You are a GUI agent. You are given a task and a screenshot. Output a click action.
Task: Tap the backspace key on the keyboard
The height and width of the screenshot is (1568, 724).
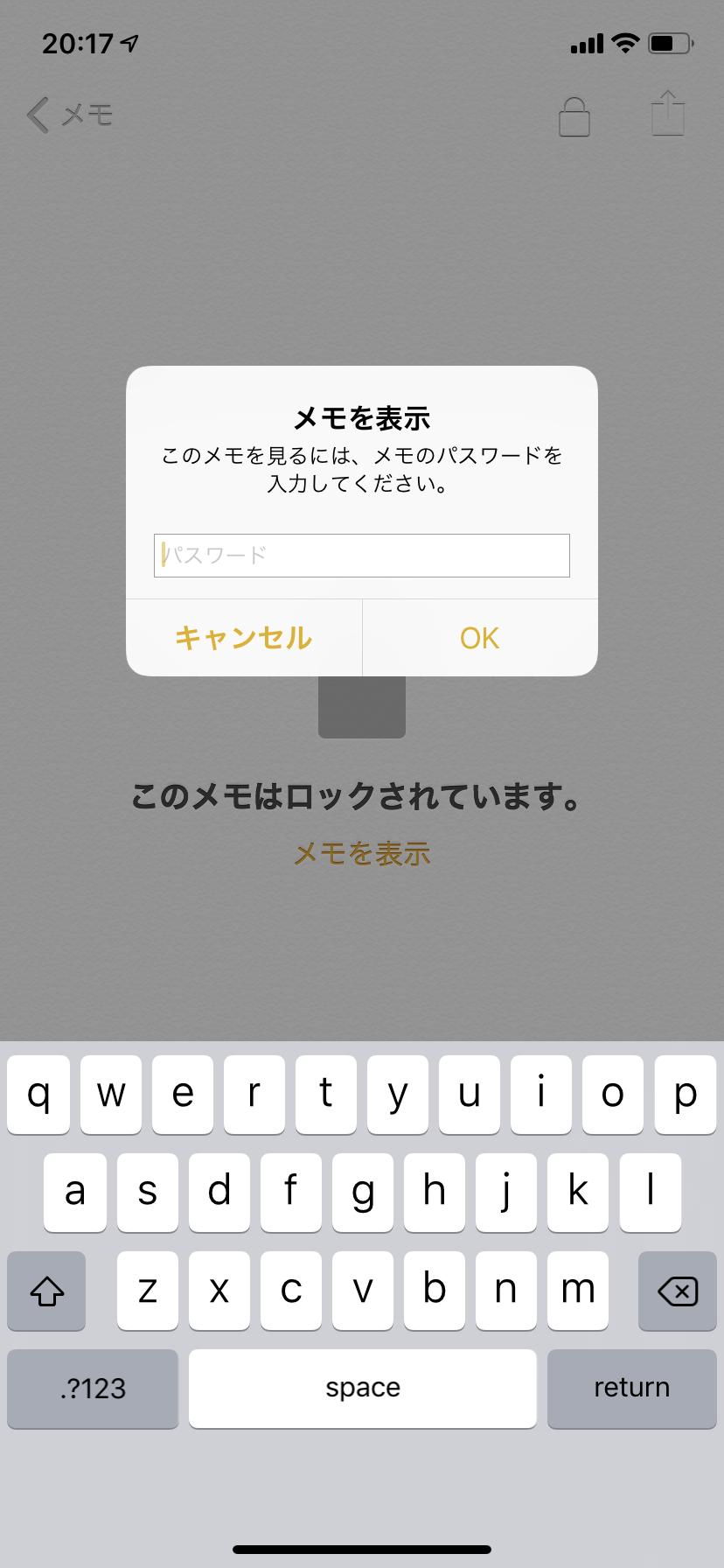pyautogui.click(x=677, y=1291)
